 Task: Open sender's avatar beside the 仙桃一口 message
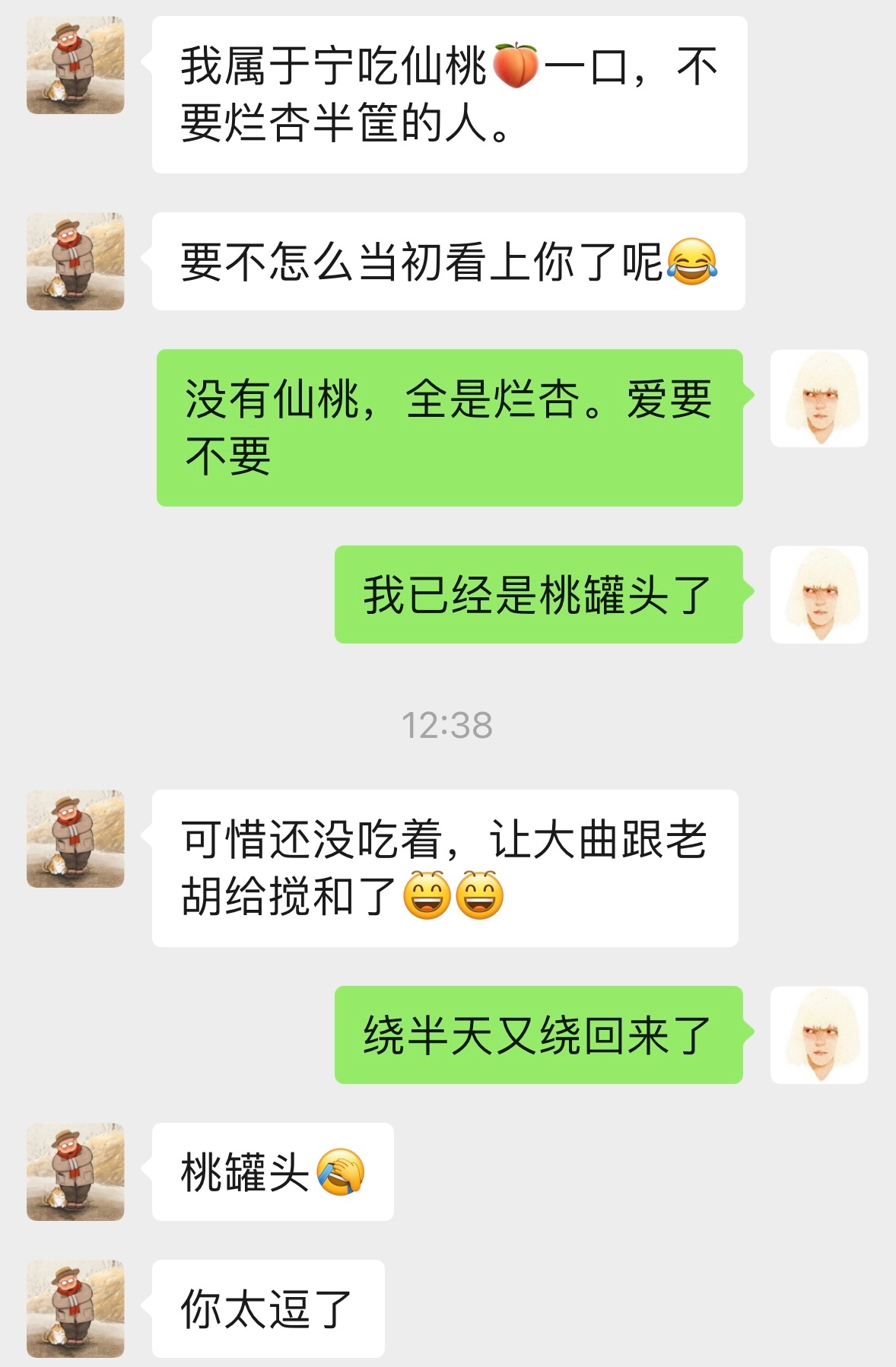pos(75,65)
